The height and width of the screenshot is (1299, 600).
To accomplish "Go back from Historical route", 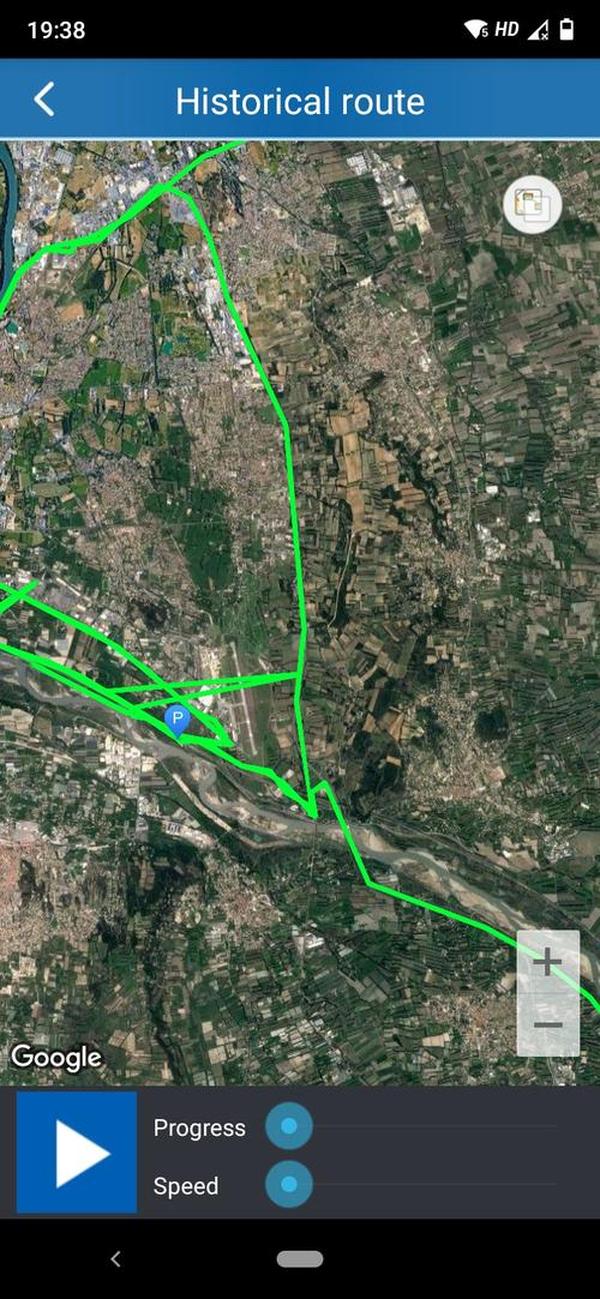I will (x=44, y=100).
